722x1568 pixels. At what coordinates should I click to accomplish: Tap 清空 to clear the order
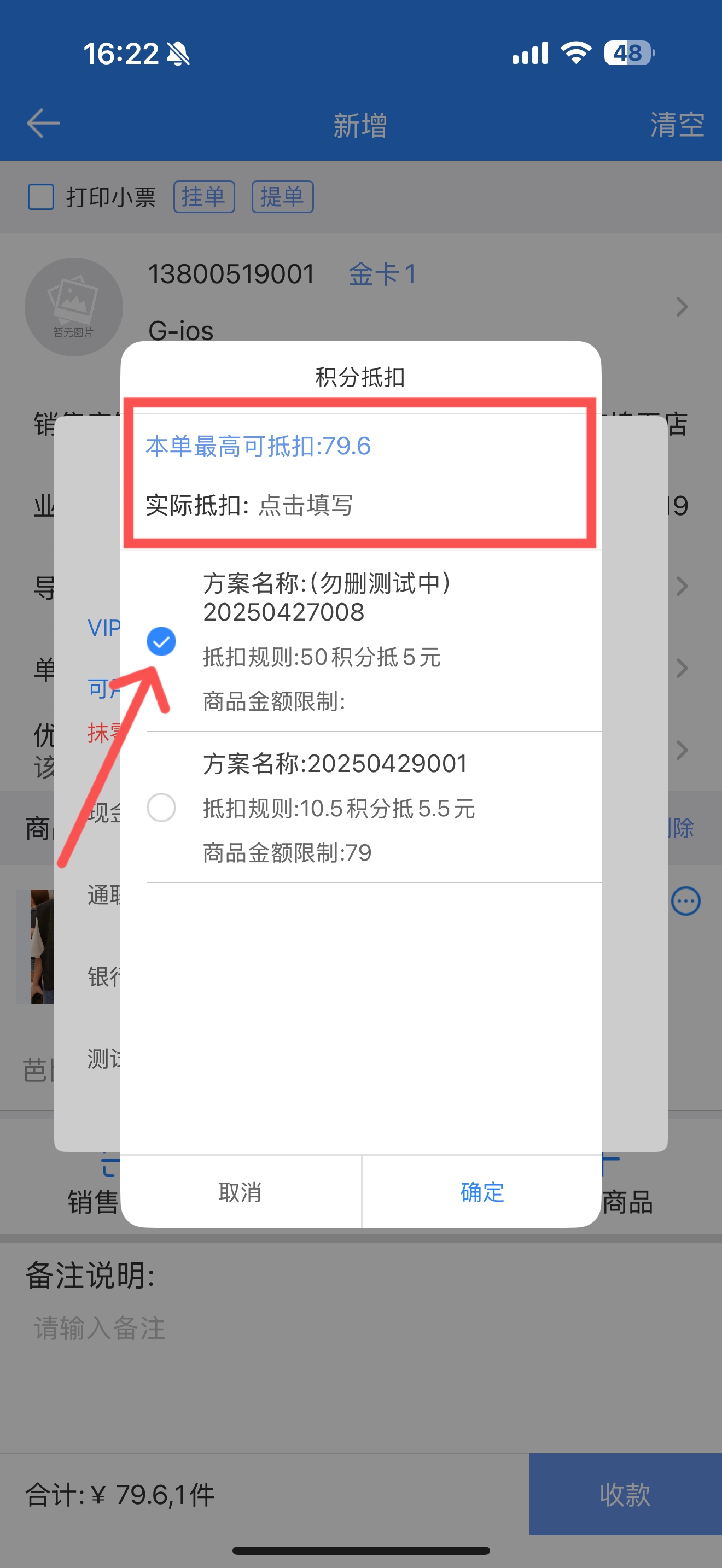pyautogui.click(x=677, y=125)
